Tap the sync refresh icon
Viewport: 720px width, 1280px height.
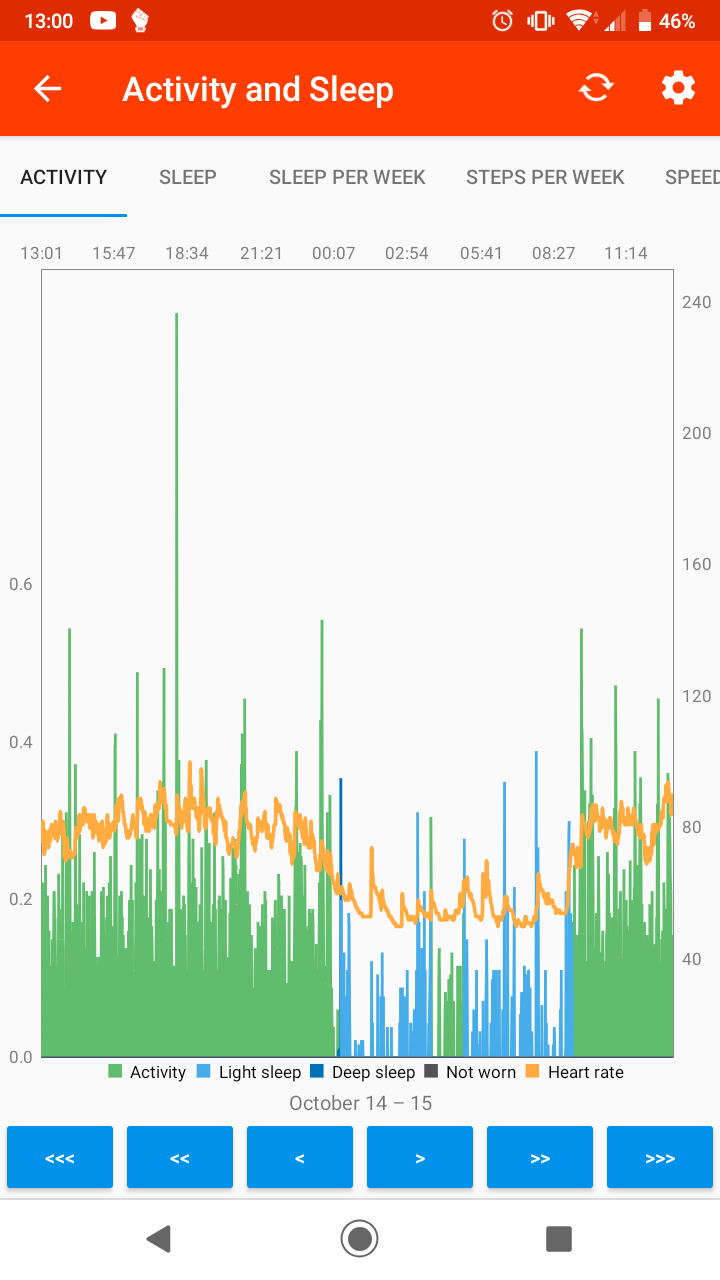pos(596,89)
